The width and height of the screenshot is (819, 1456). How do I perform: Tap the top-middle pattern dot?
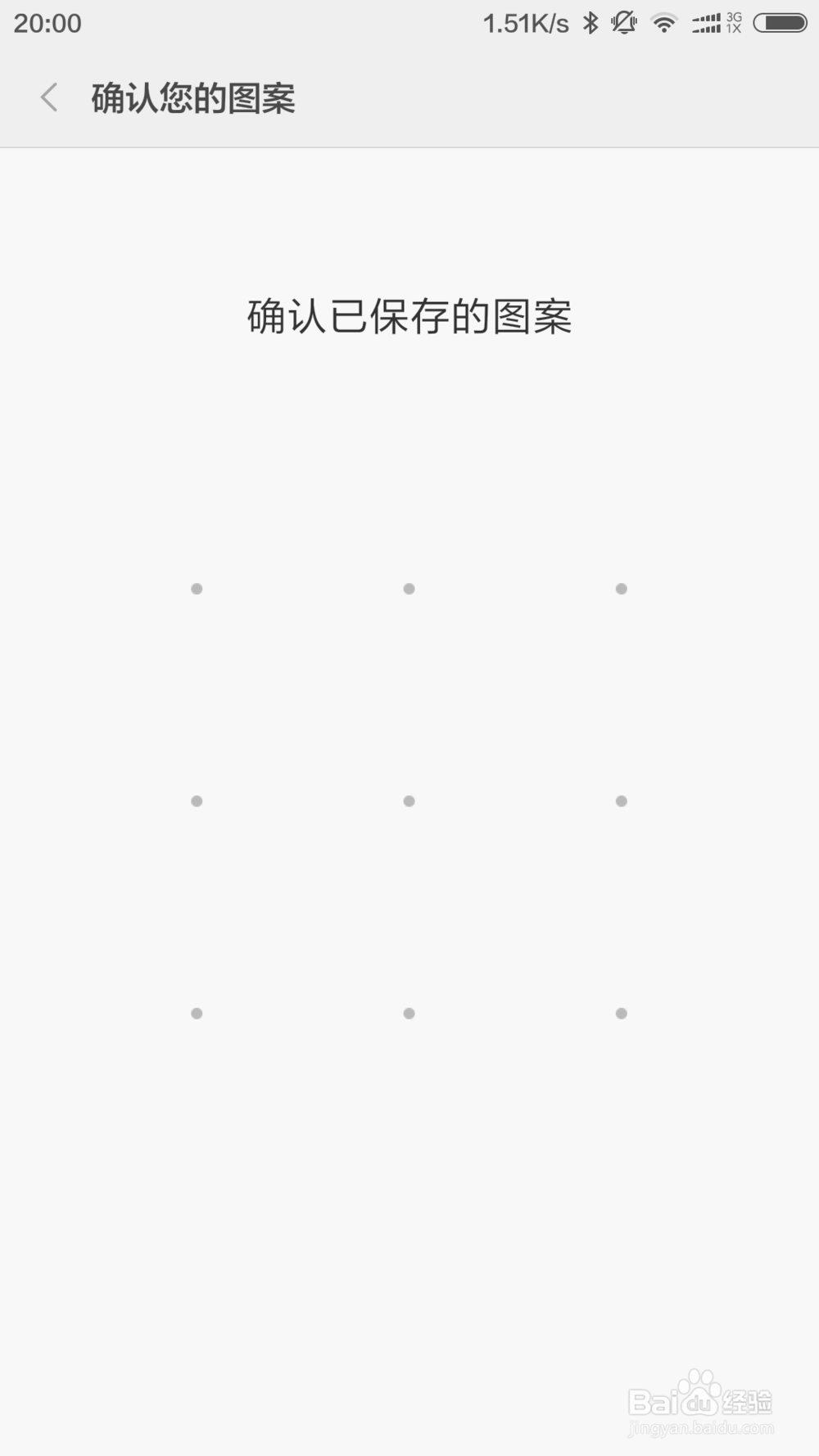coord(409,588)
